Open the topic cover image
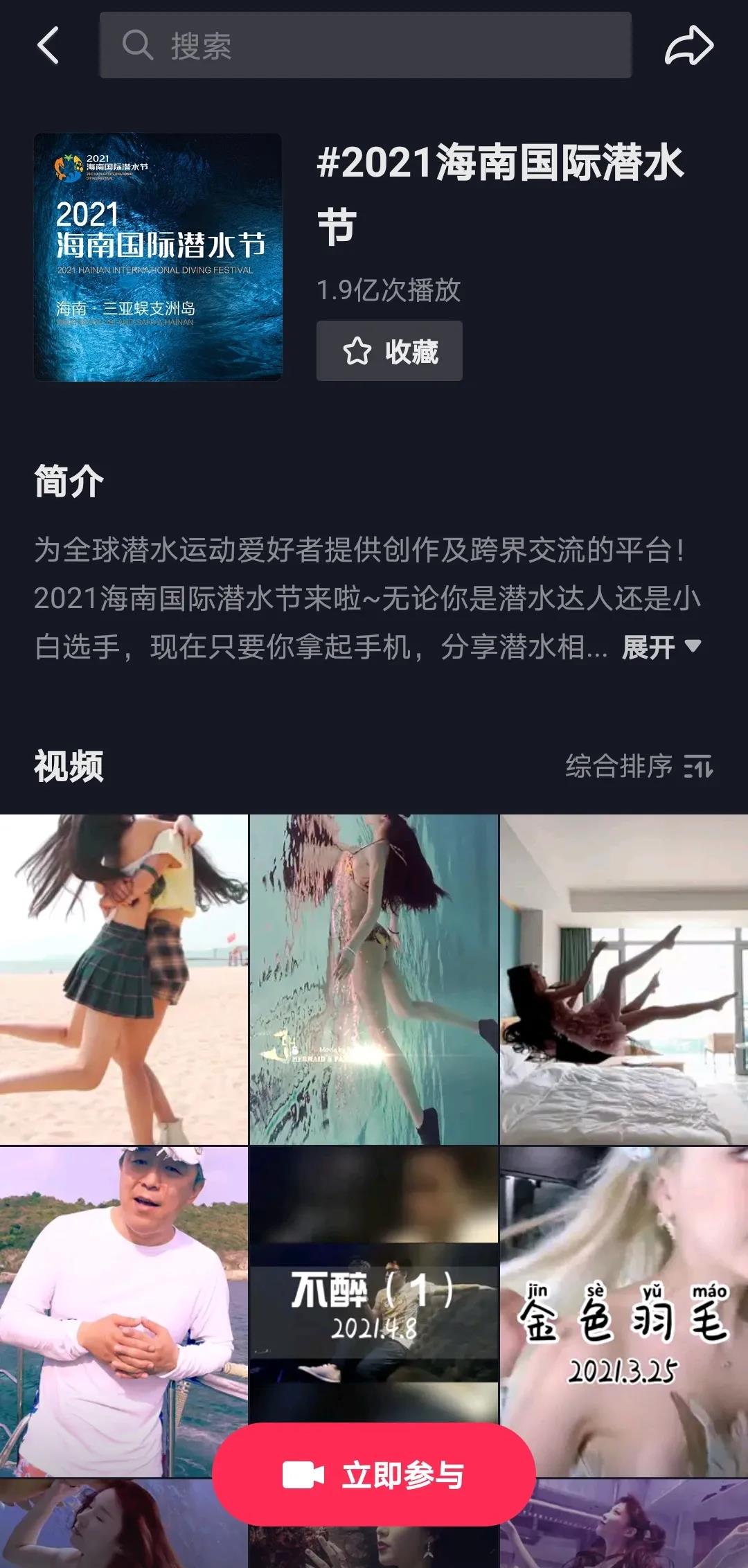Screen dimensions: 748x1568 [x=158, y=257]
